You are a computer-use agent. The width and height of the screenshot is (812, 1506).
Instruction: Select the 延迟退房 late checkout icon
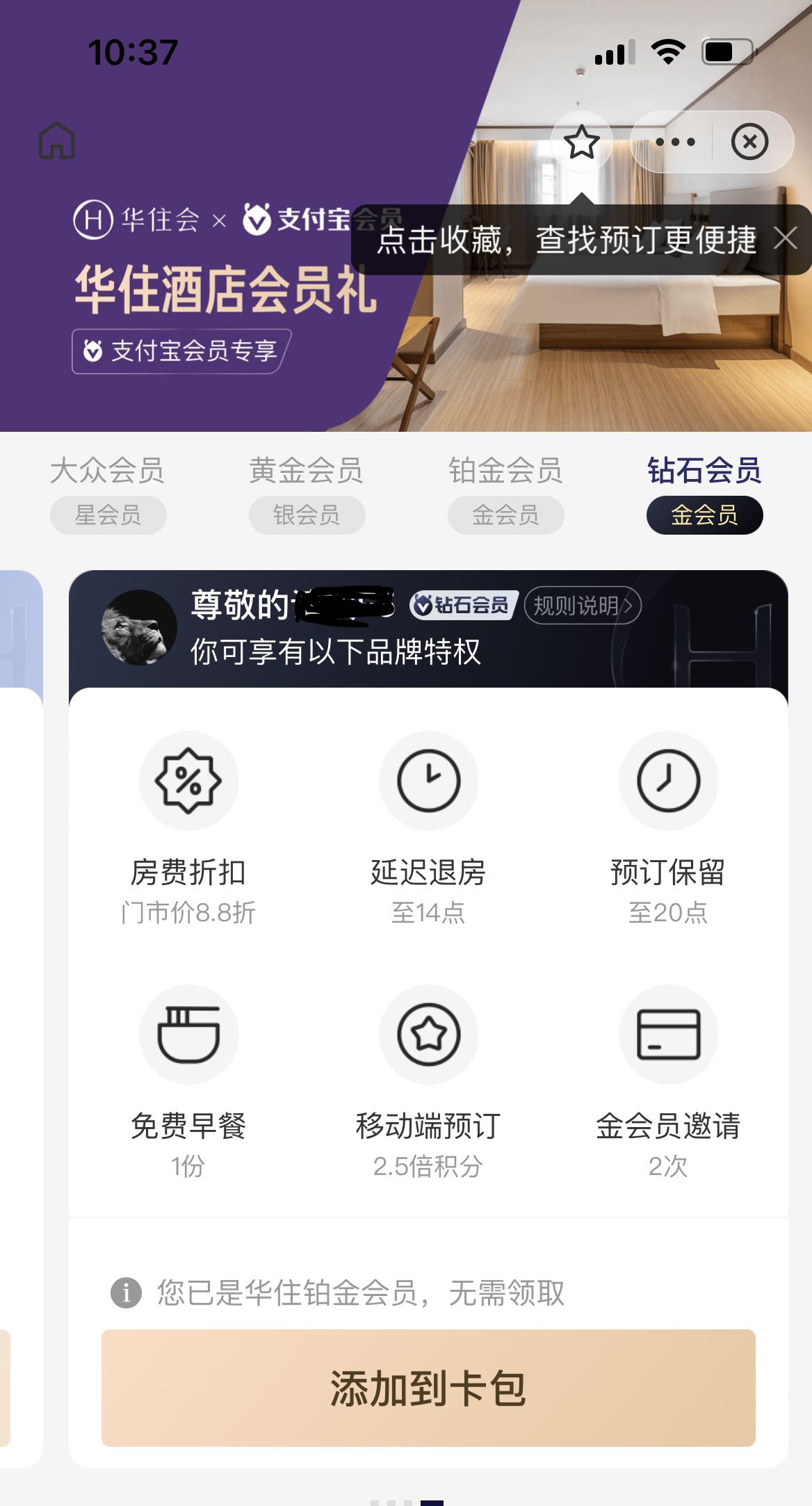428,780
